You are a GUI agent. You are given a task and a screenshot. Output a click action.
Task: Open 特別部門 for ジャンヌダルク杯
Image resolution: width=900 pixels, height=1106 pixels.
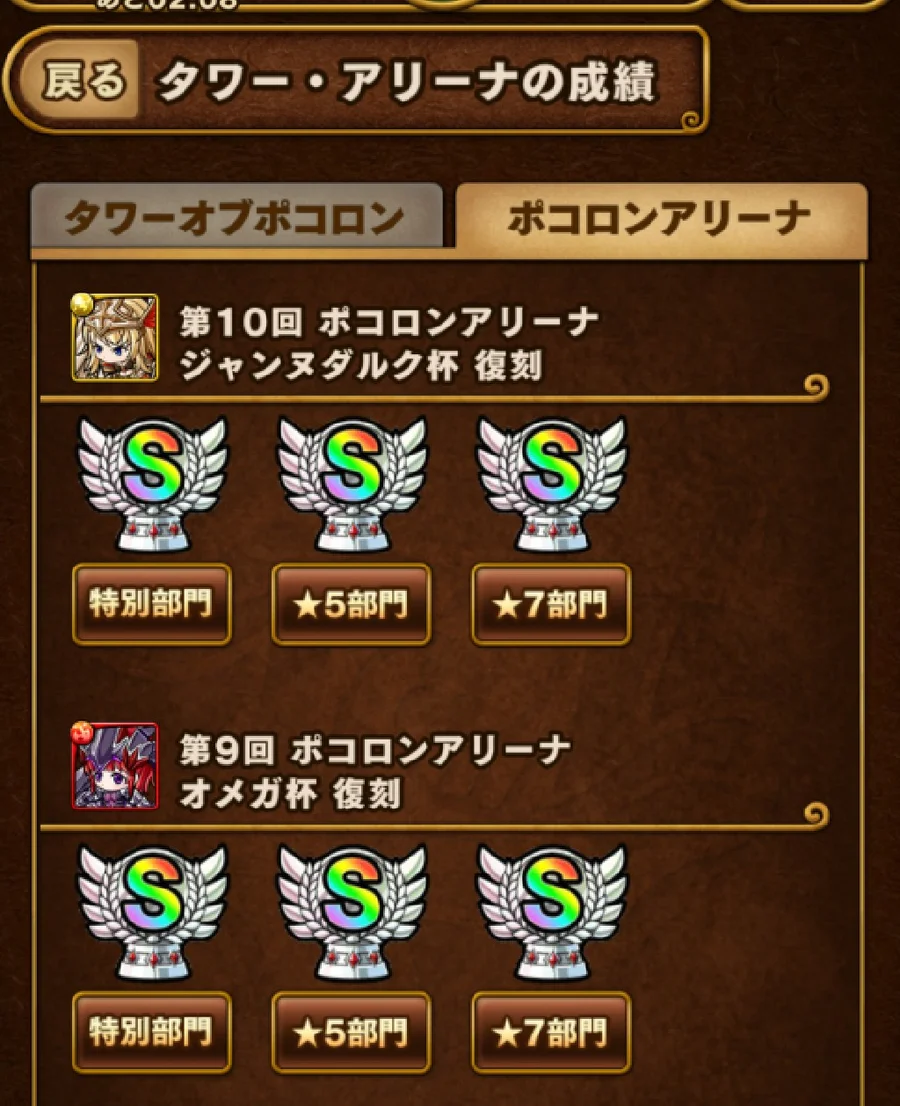pos(151,605)
